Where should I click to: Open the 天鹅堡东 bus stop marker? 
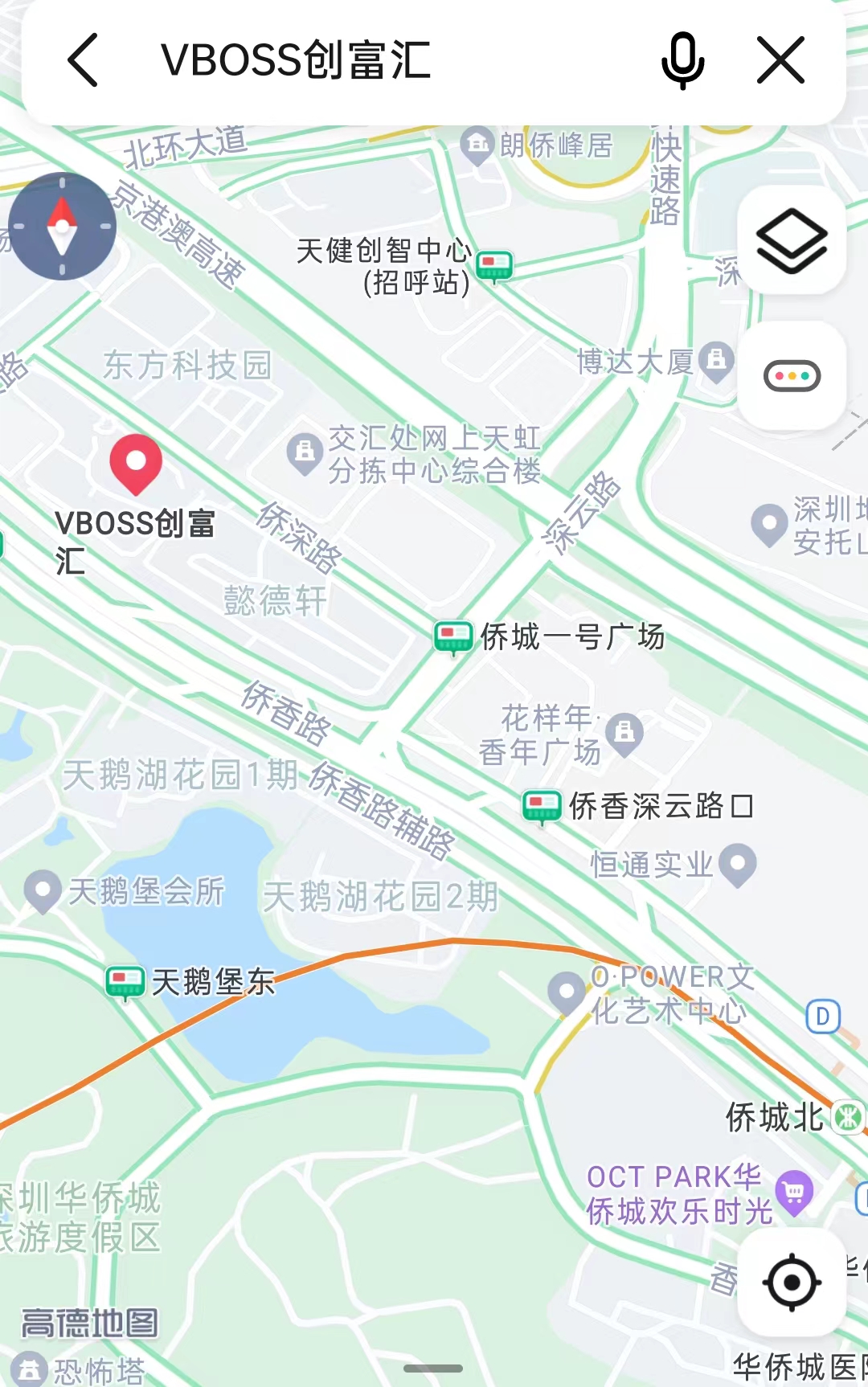tap(126, 982)
